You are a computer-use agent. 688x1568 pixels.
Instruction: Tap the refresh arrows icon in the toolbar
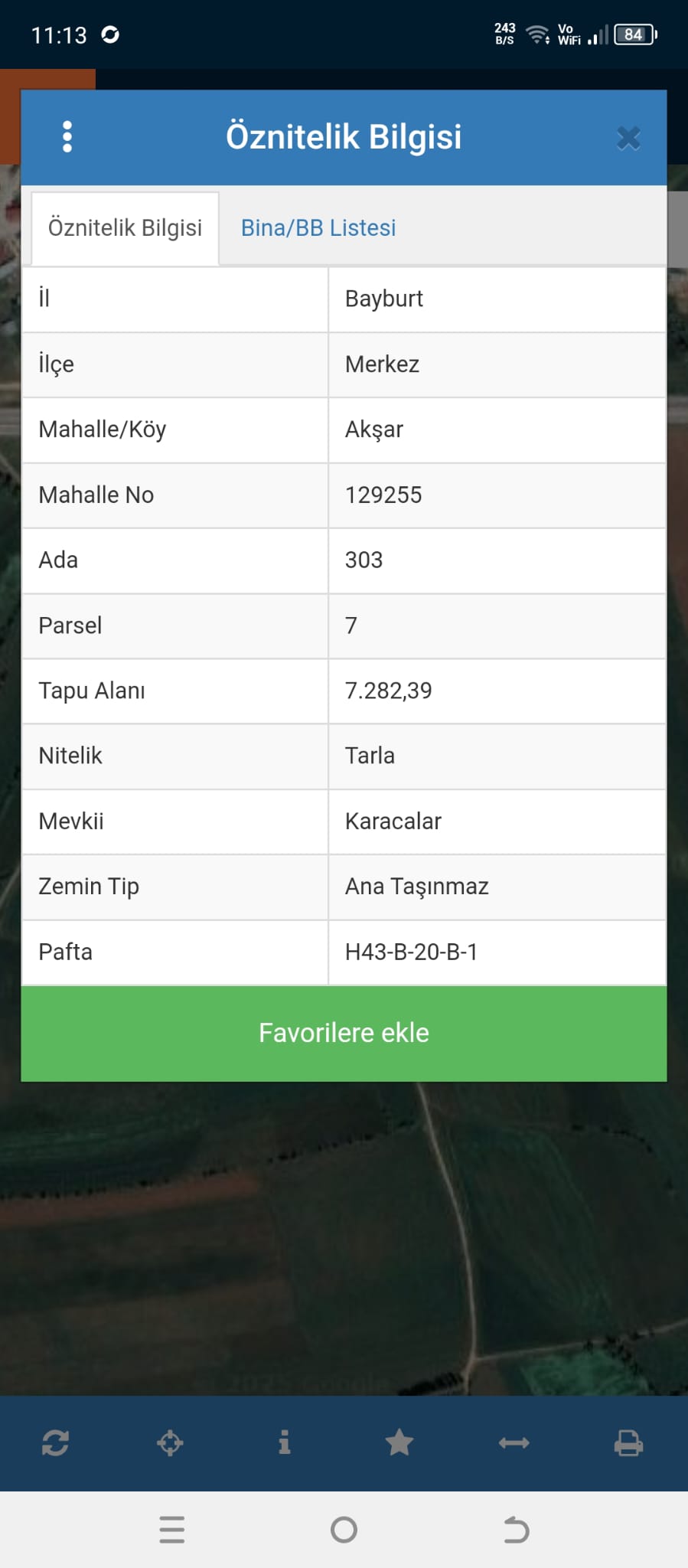tap(55, 1443)
